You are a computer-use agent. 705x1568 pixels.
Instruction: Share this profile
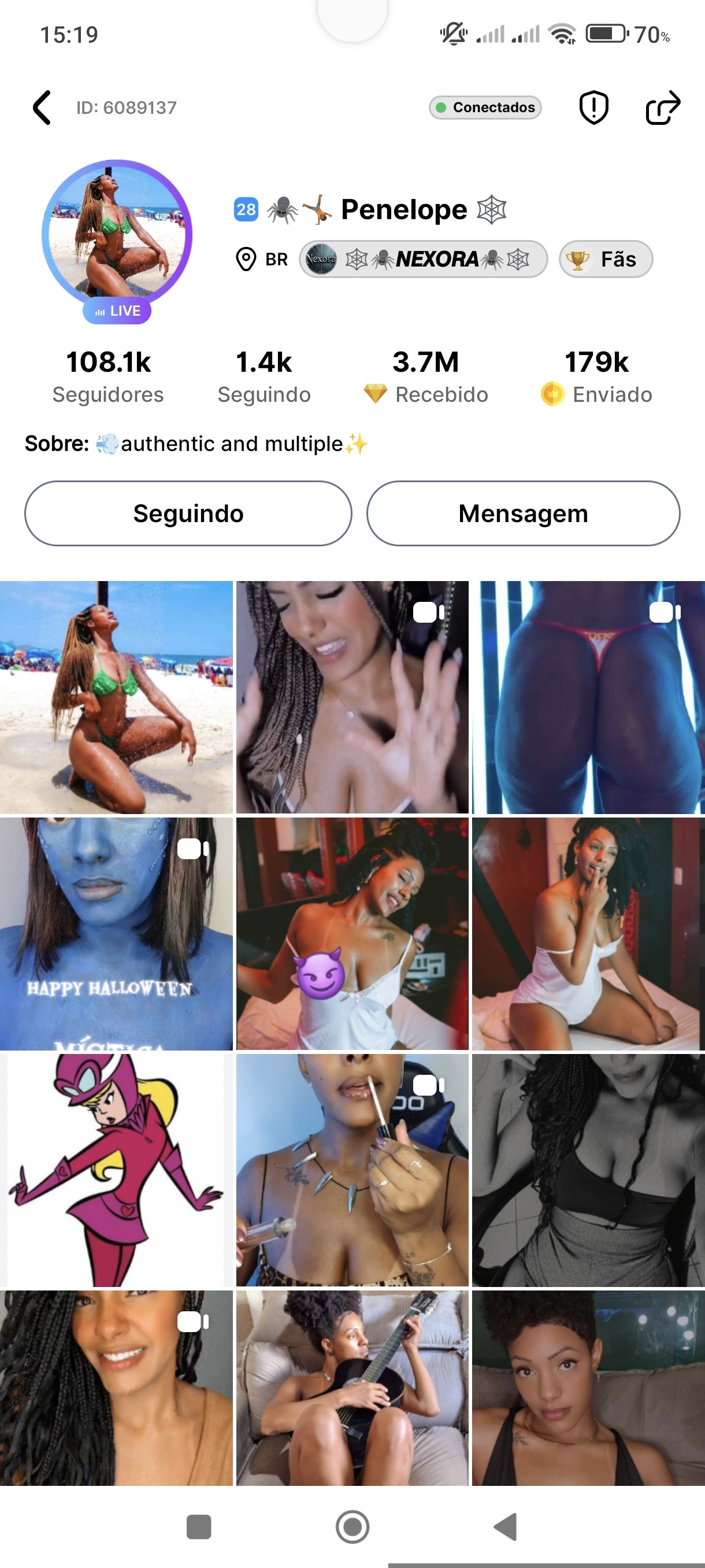point(662,108)
